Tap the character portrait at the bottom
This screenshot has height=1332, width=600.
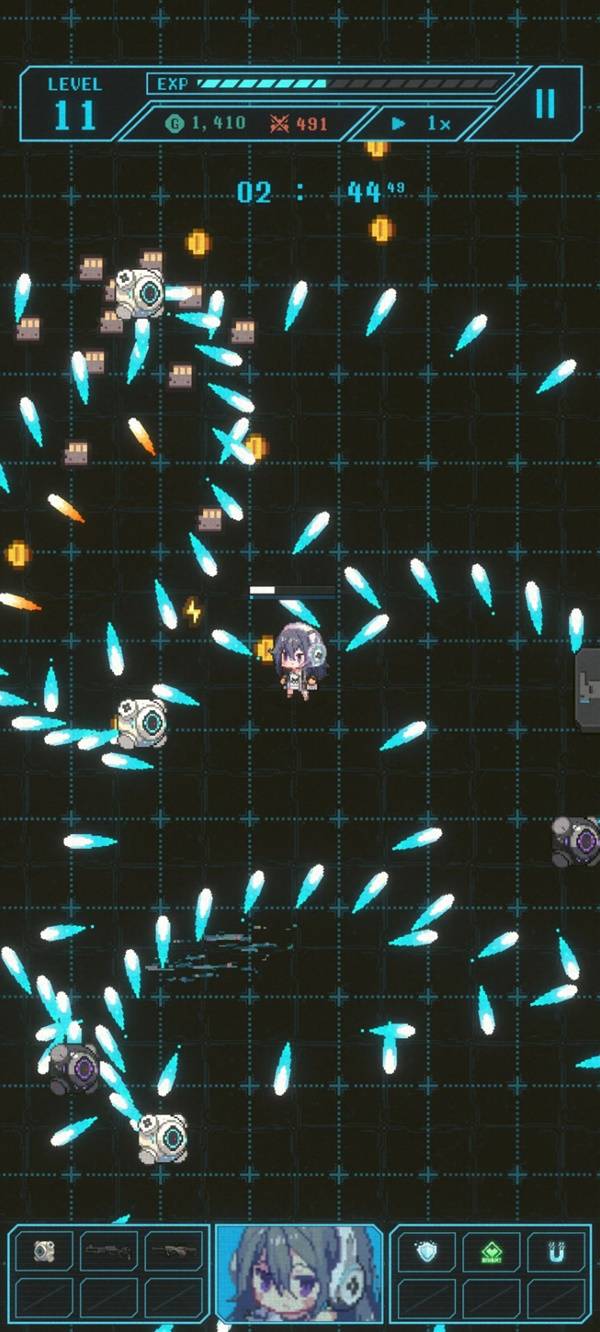click(x=299, y=1272)
